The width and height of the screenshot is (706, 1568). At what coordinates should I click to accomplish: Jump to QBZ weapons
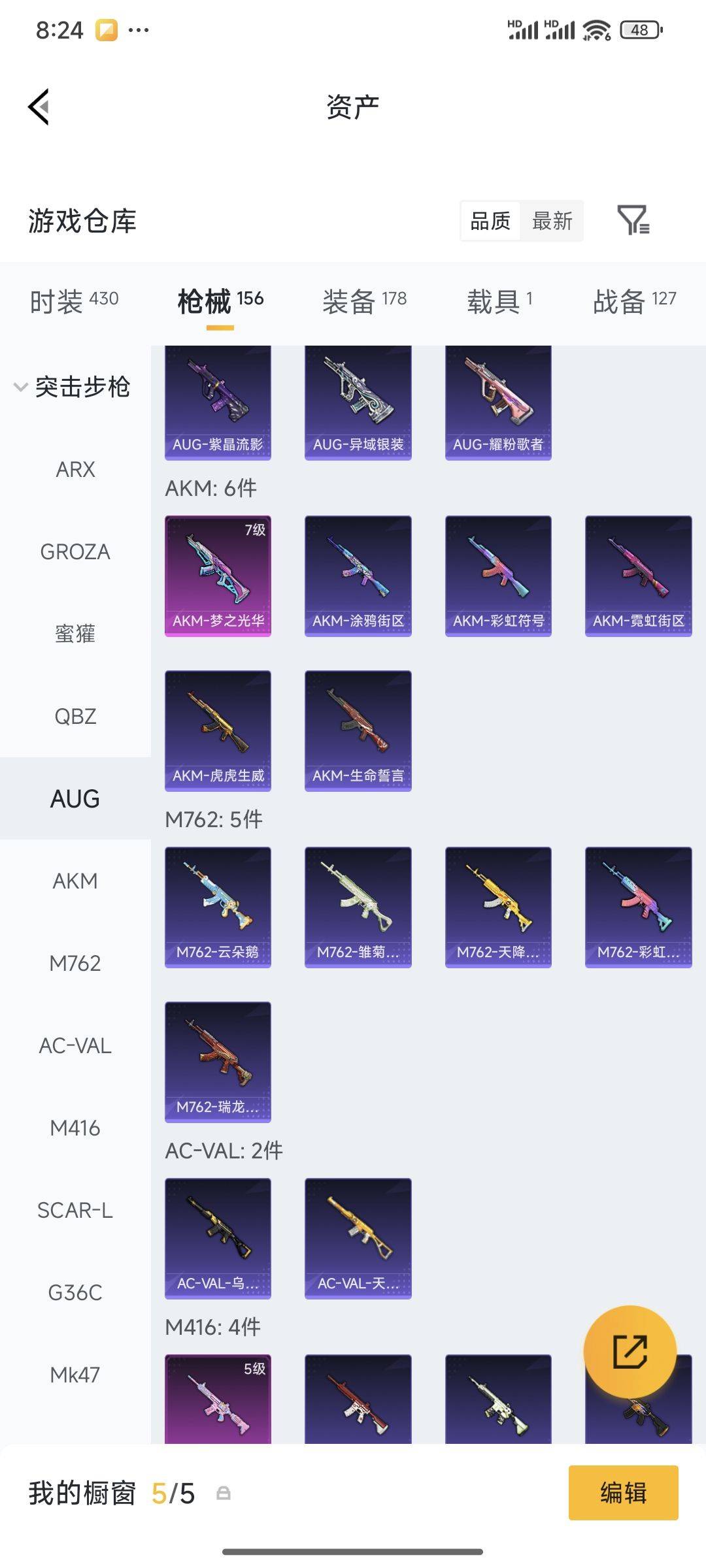[75, 717]
